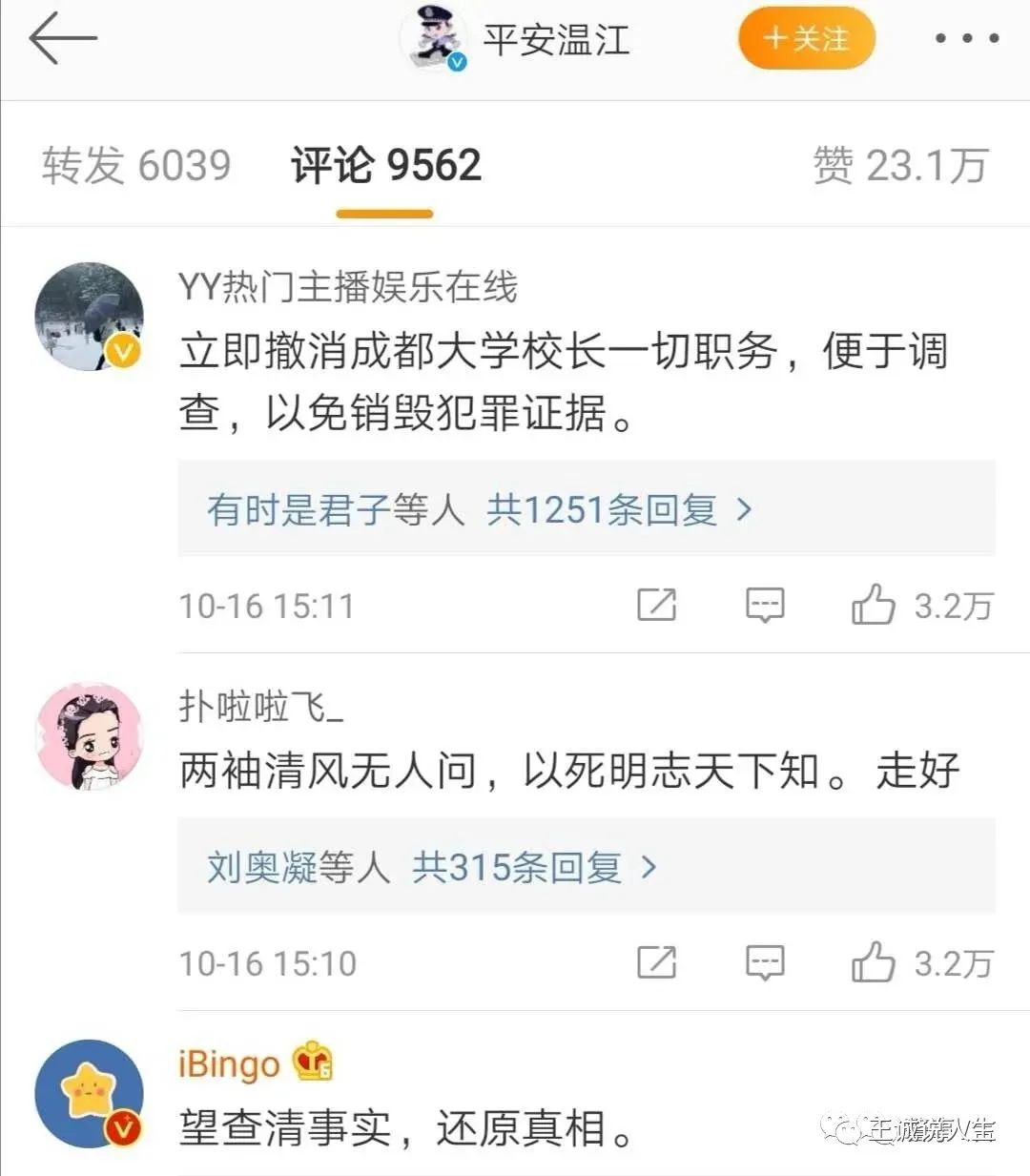The width and height of the screenshot is (1030, 1176).
Task: Reply to the comment posted at 10-16 15:10
Action: point(764,962)
